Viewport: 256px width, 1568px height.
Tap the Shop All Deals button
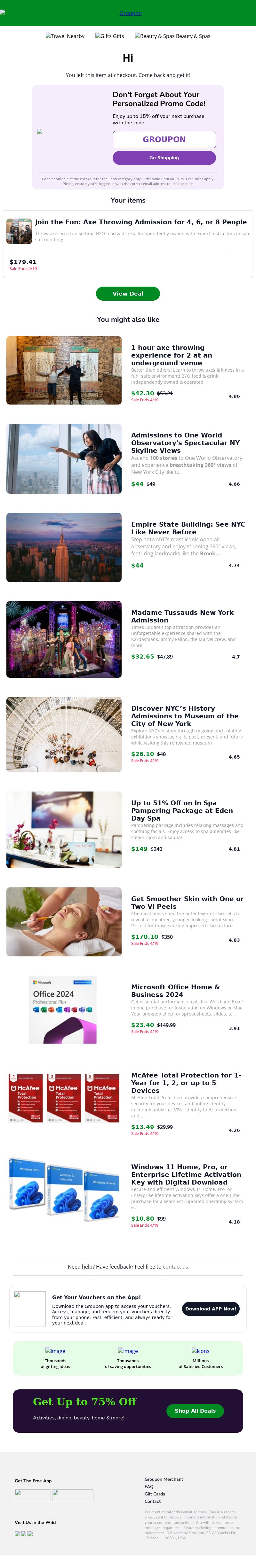(195, 1411)
